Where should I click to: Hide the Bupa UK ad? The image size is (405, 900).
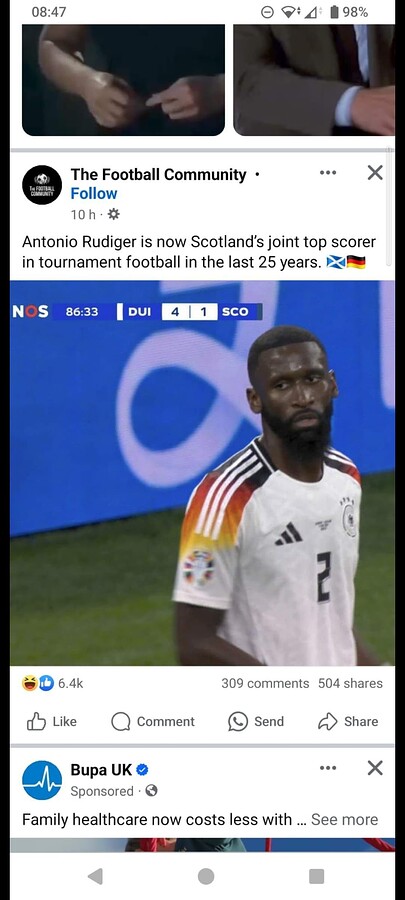pyautogui.click(x=375, y=767)
